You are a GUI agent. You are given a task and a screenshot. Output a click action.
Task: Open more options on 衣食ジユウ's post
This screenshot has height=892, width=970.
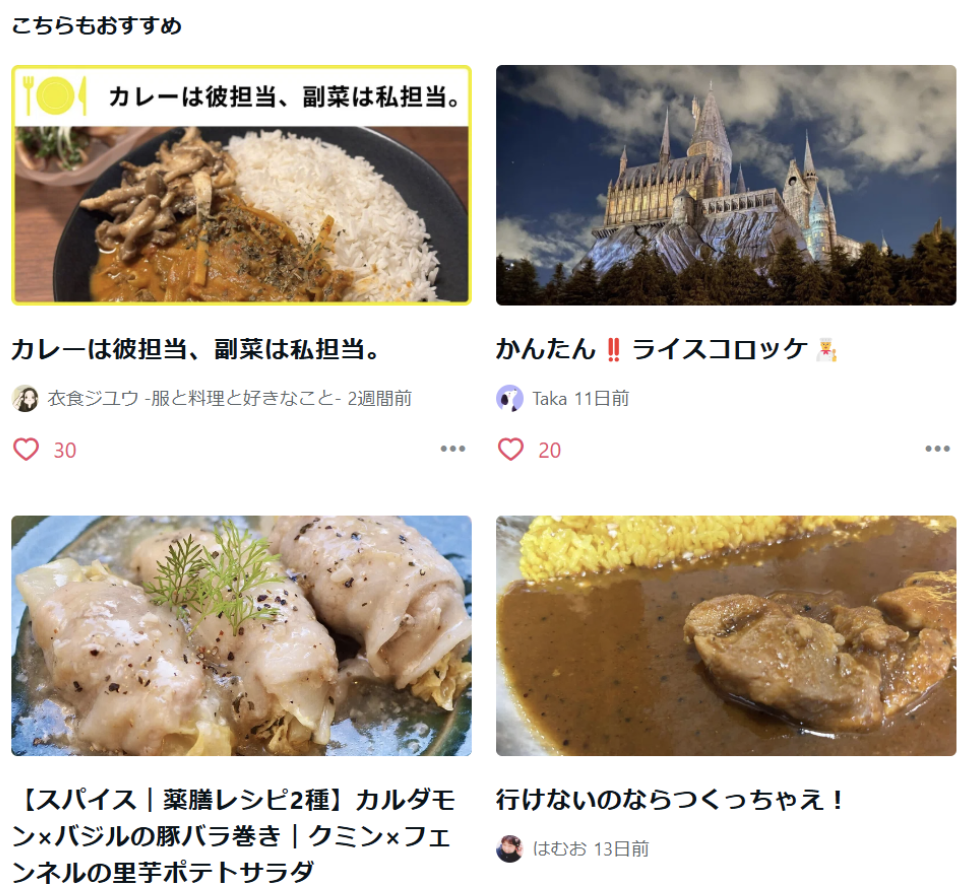point(453,449)
